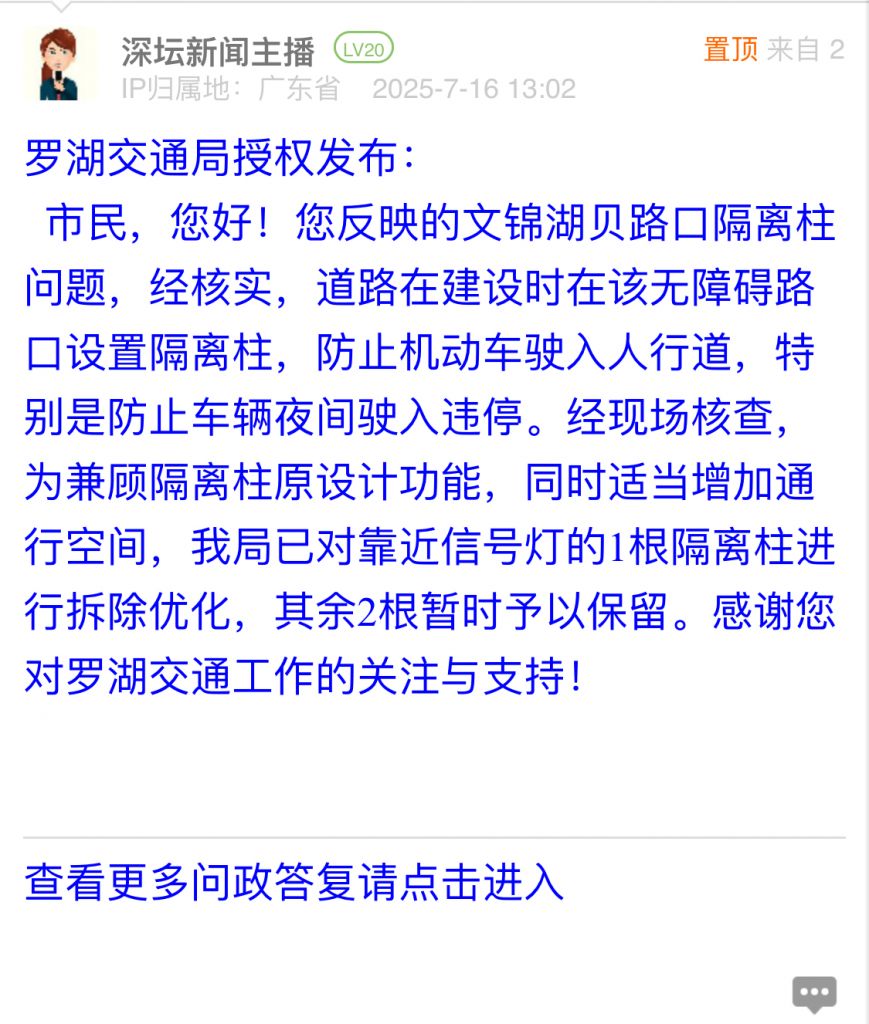Open the 深坛新闻主播 username profile

coord(218,49)
